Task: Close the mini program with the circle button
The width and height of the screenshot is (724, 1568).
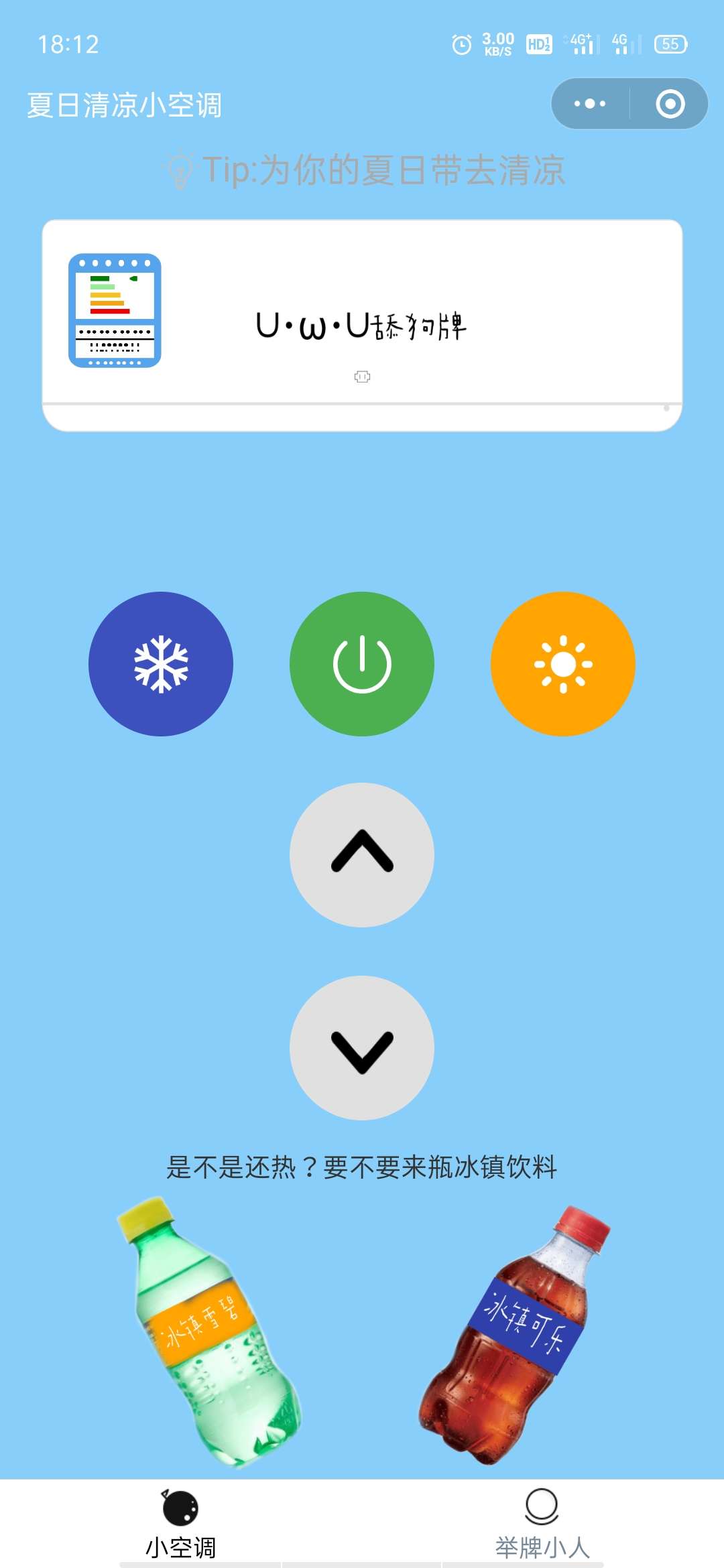Action: pyautogui.click(x=670, y=104)
